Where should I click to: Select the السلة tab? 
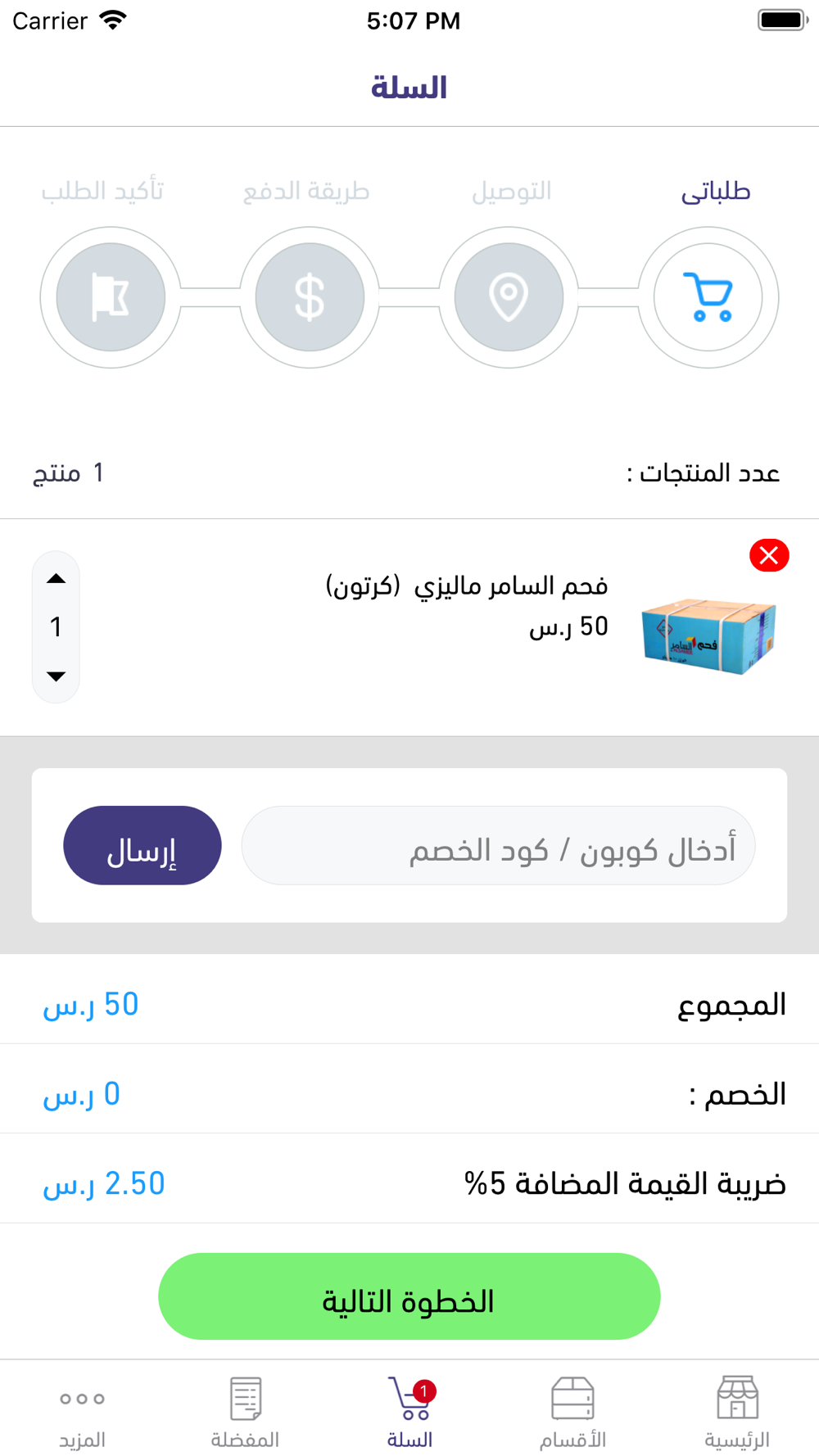409,1410
